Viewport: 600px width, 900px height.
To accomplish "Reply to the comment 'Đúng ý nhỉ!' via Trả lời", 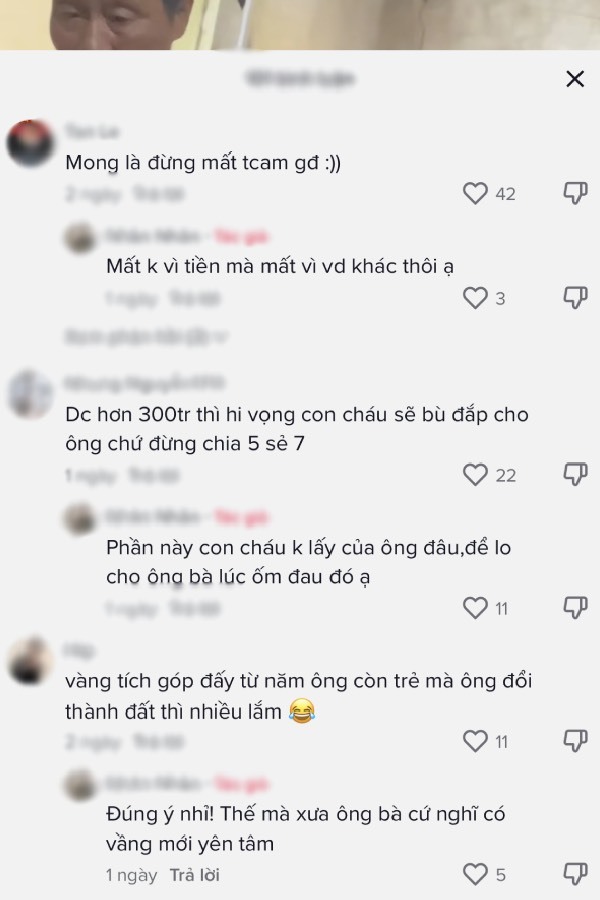I will pyautogui.click(x=194, y=875).
